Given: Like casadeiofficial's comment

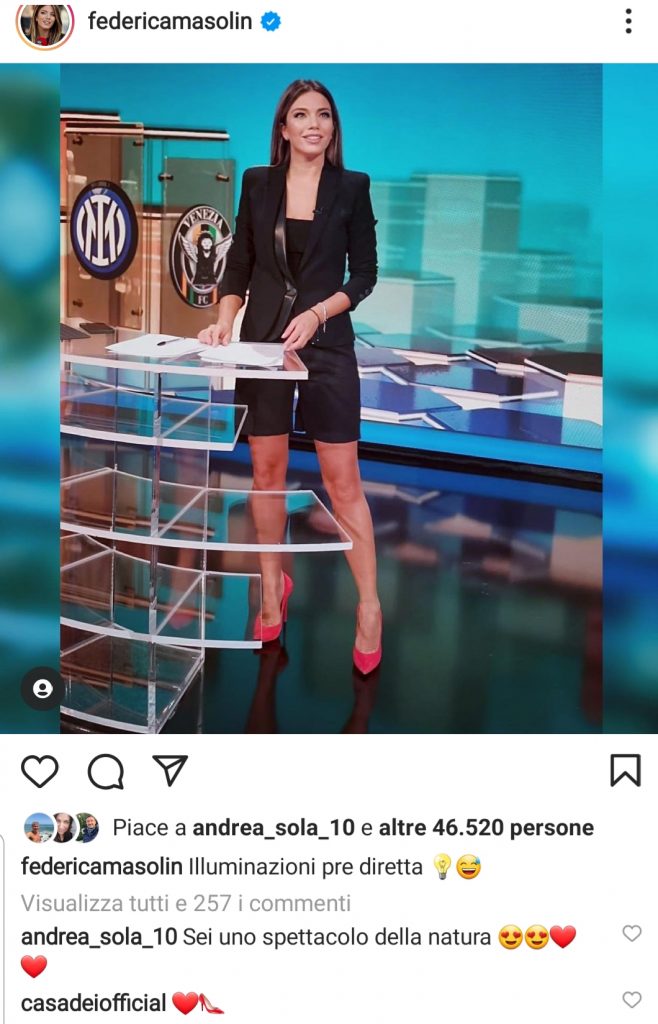Looking at the screenshot, I should tap(632, 999).
